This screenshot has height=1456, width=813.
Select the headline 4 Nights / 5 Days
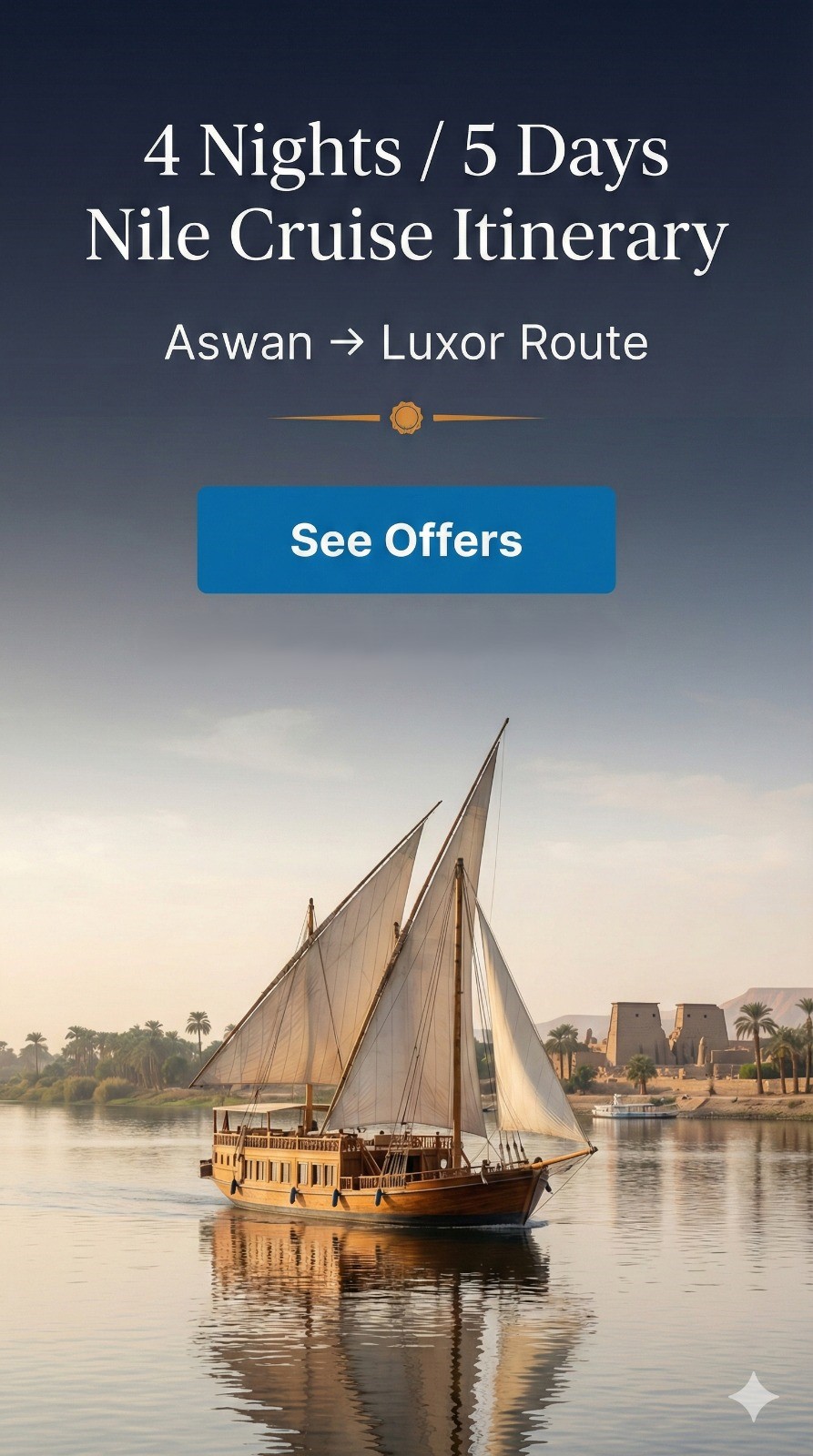[x=406, y=155]
